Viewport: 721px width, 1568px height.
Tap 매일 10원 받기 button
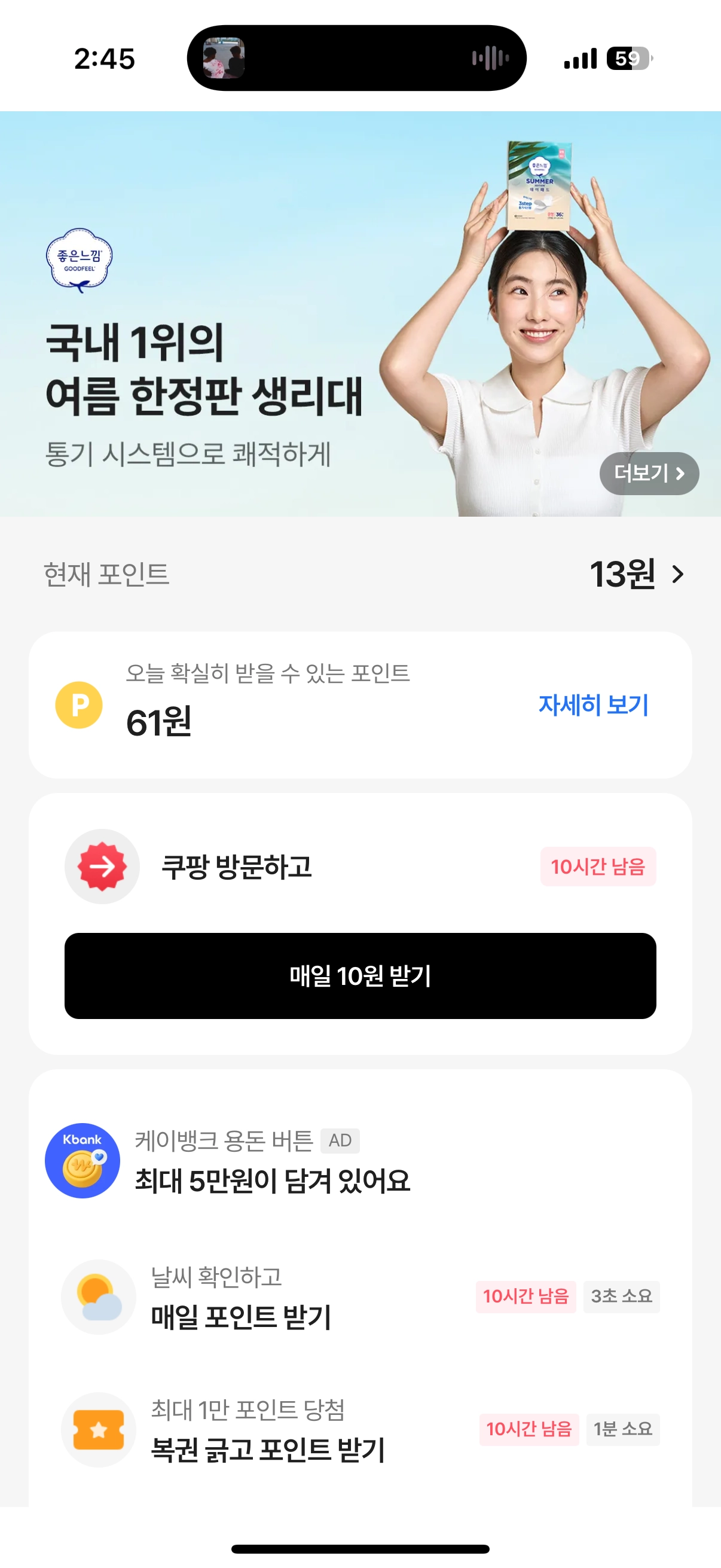tap(360, 975)
